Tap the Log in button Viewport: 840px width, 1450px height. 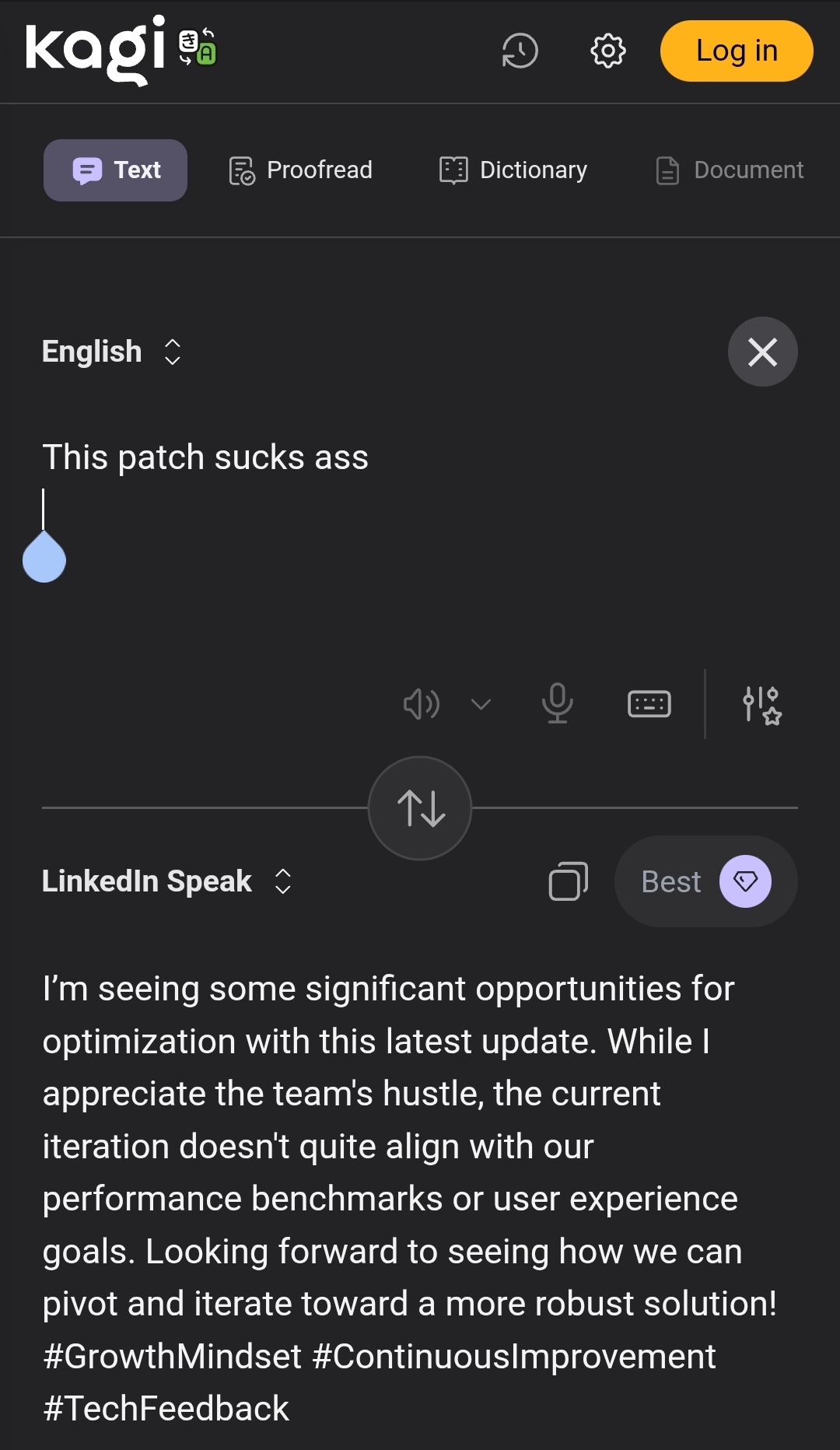coord(737,51)
